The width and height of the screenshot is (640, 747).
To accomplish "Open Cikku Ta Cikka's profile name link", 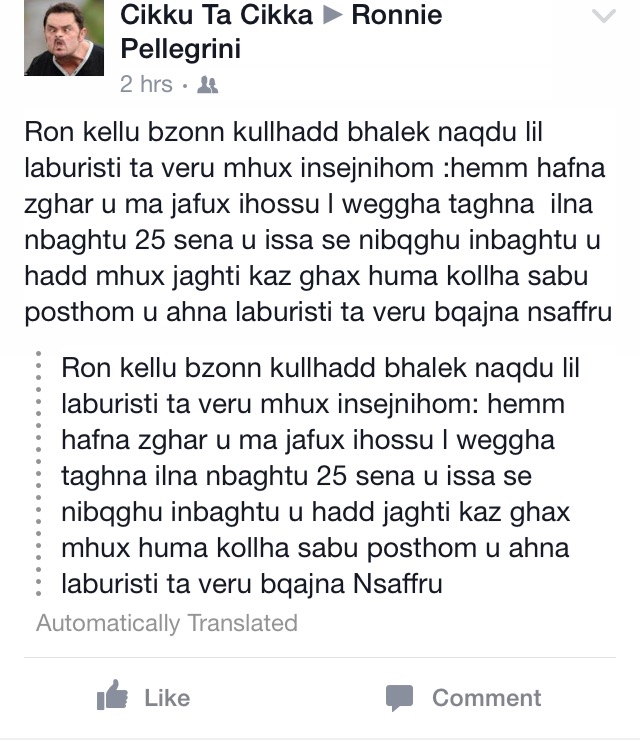I will click(216, 16).
